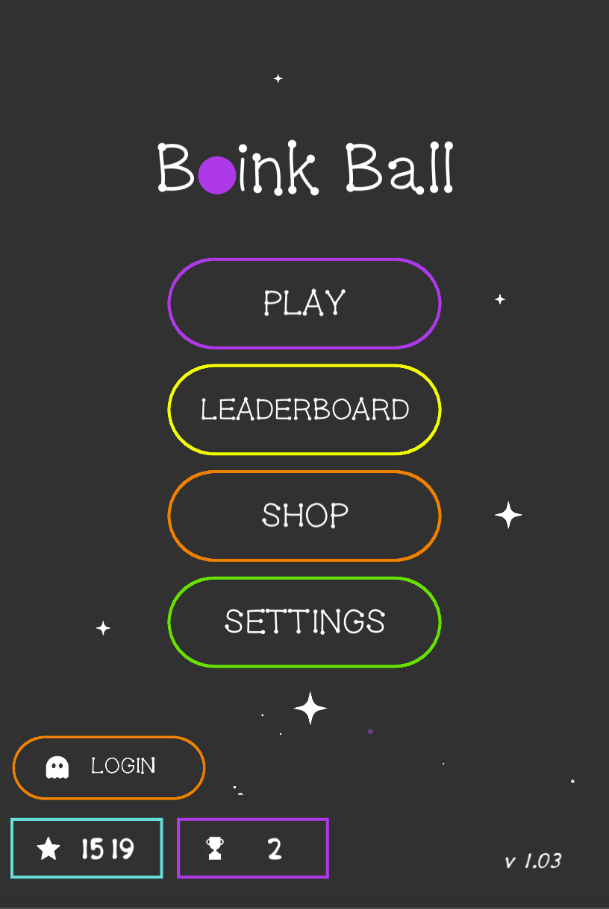Enter the Shop
609x909 pixels.
pos(304,516)
